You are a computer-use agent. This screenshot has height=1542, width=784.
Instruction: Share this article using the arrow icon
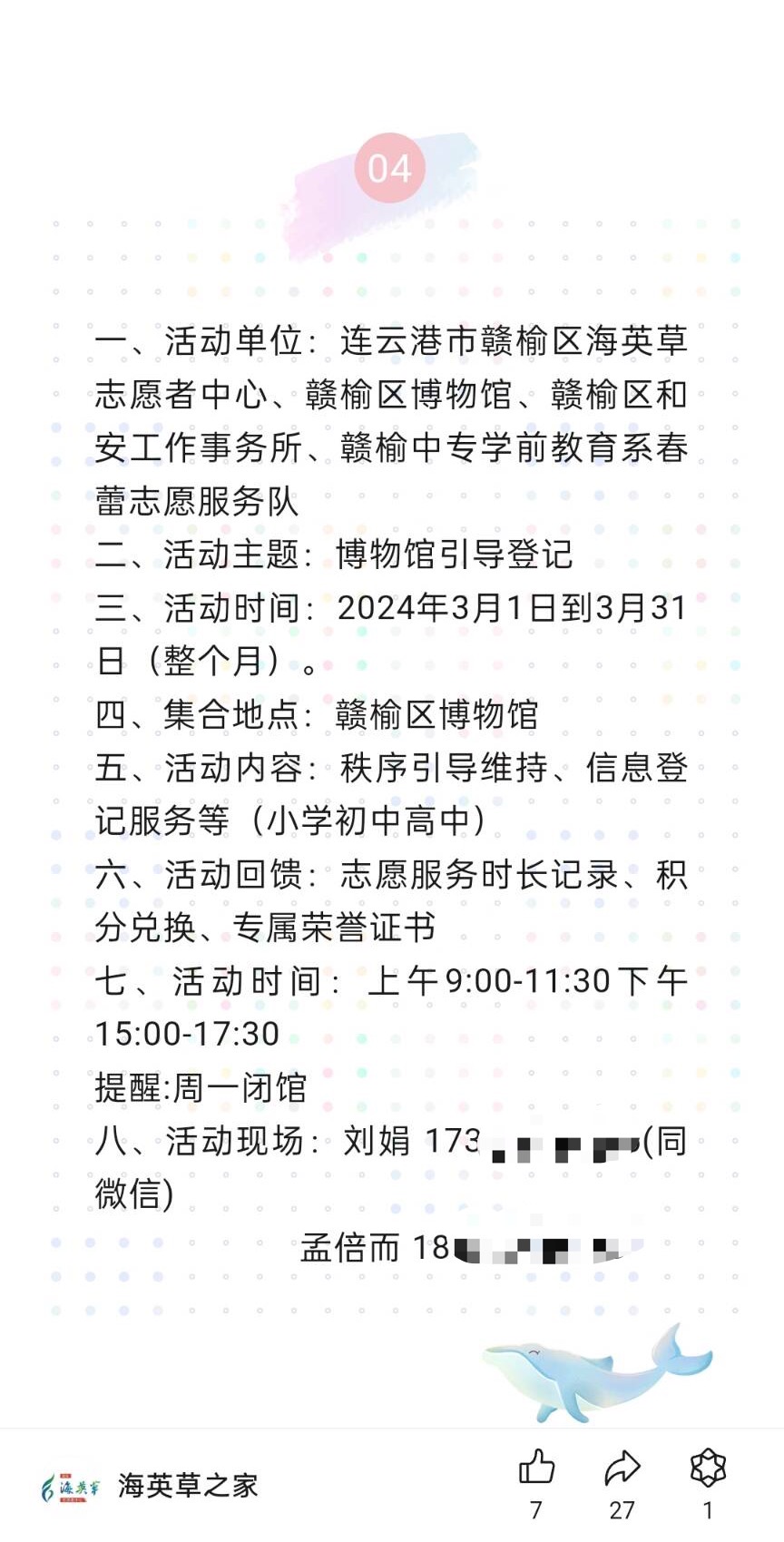pyautogui.click(x=622, y=1468)
